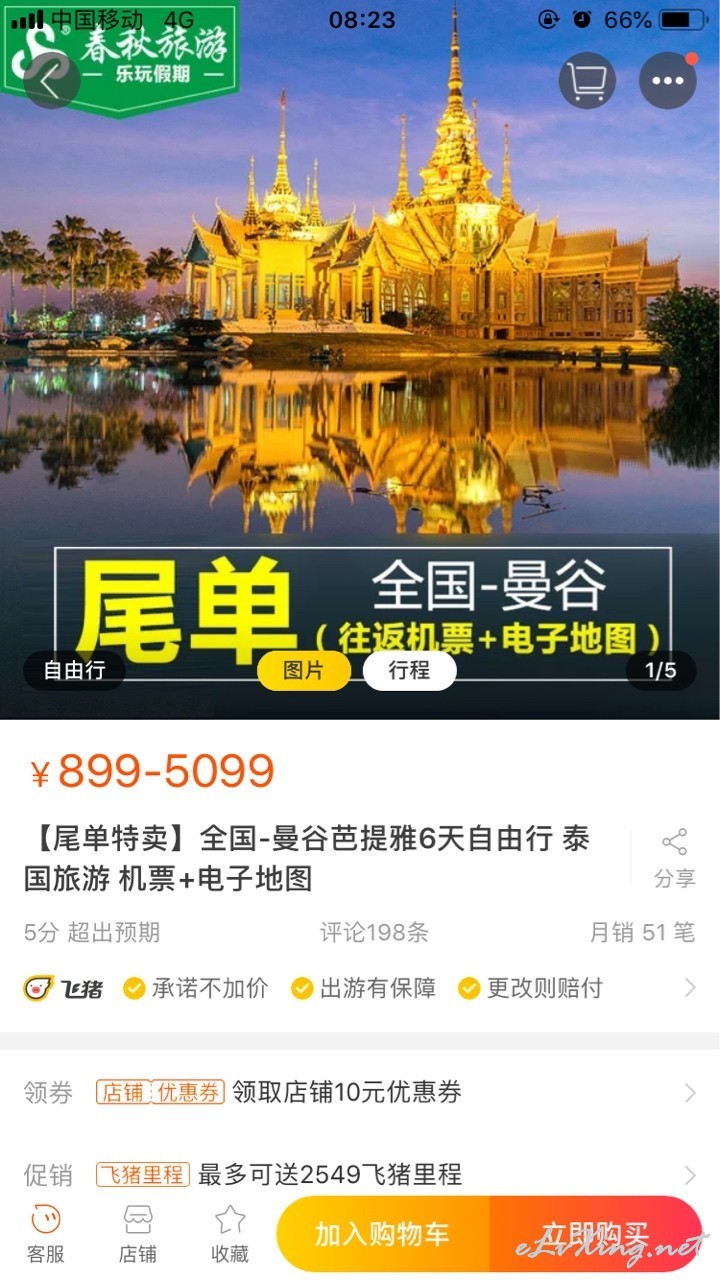Expand the 飞猪 service guarantees row

[360, 988]
